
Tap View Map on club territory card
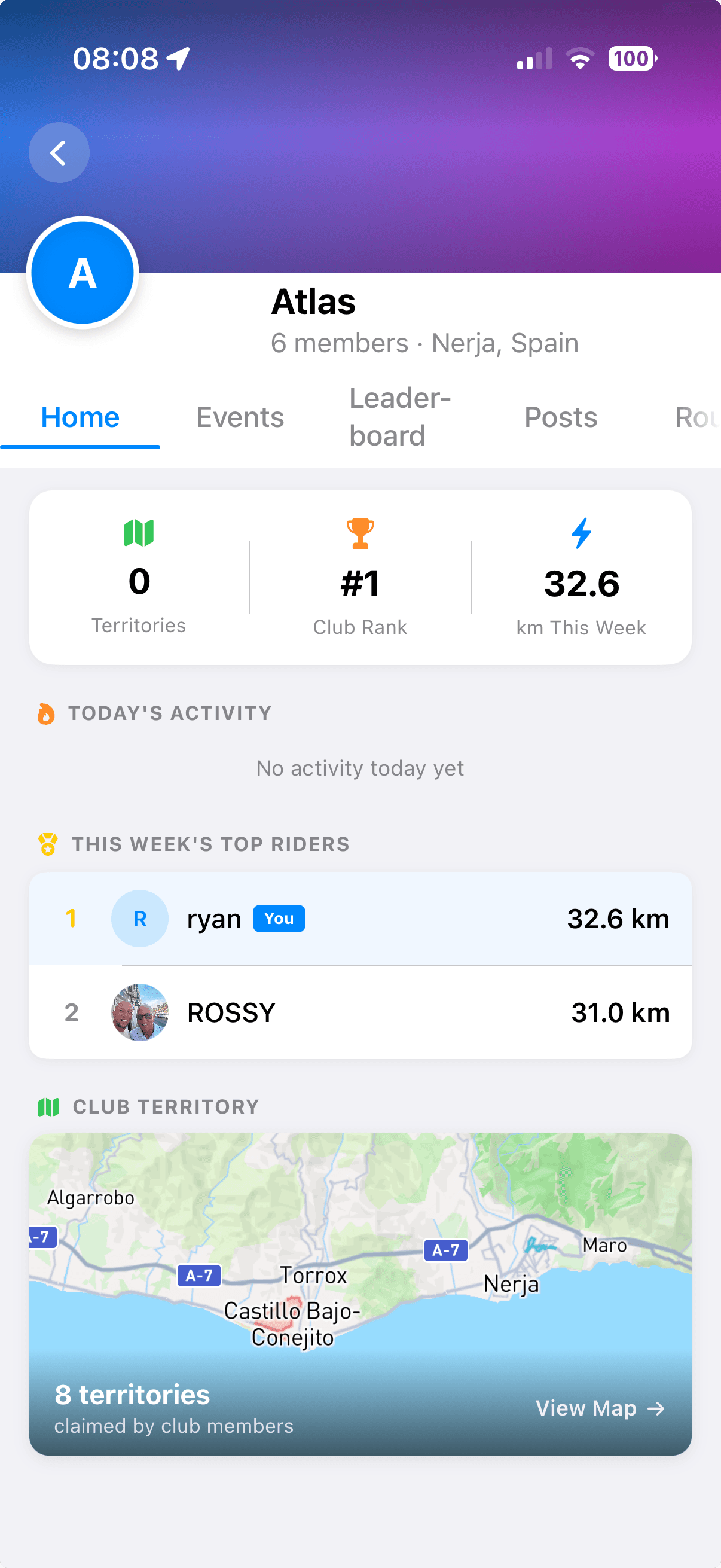pyautogui.click(x=600, y=1408)
